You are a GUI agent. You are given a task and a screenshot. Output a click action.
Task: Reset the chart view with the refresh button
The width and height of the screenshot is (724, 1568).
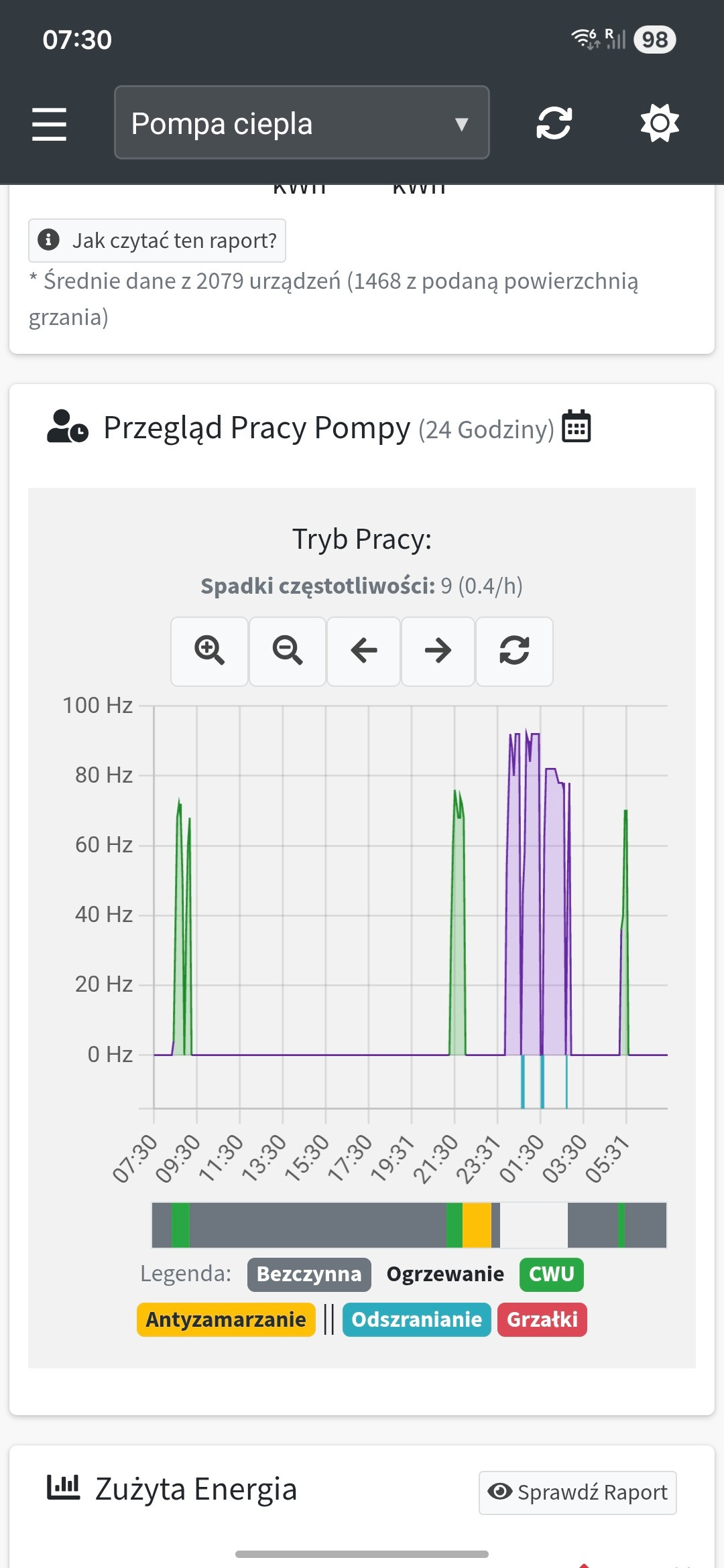point(514,651)
